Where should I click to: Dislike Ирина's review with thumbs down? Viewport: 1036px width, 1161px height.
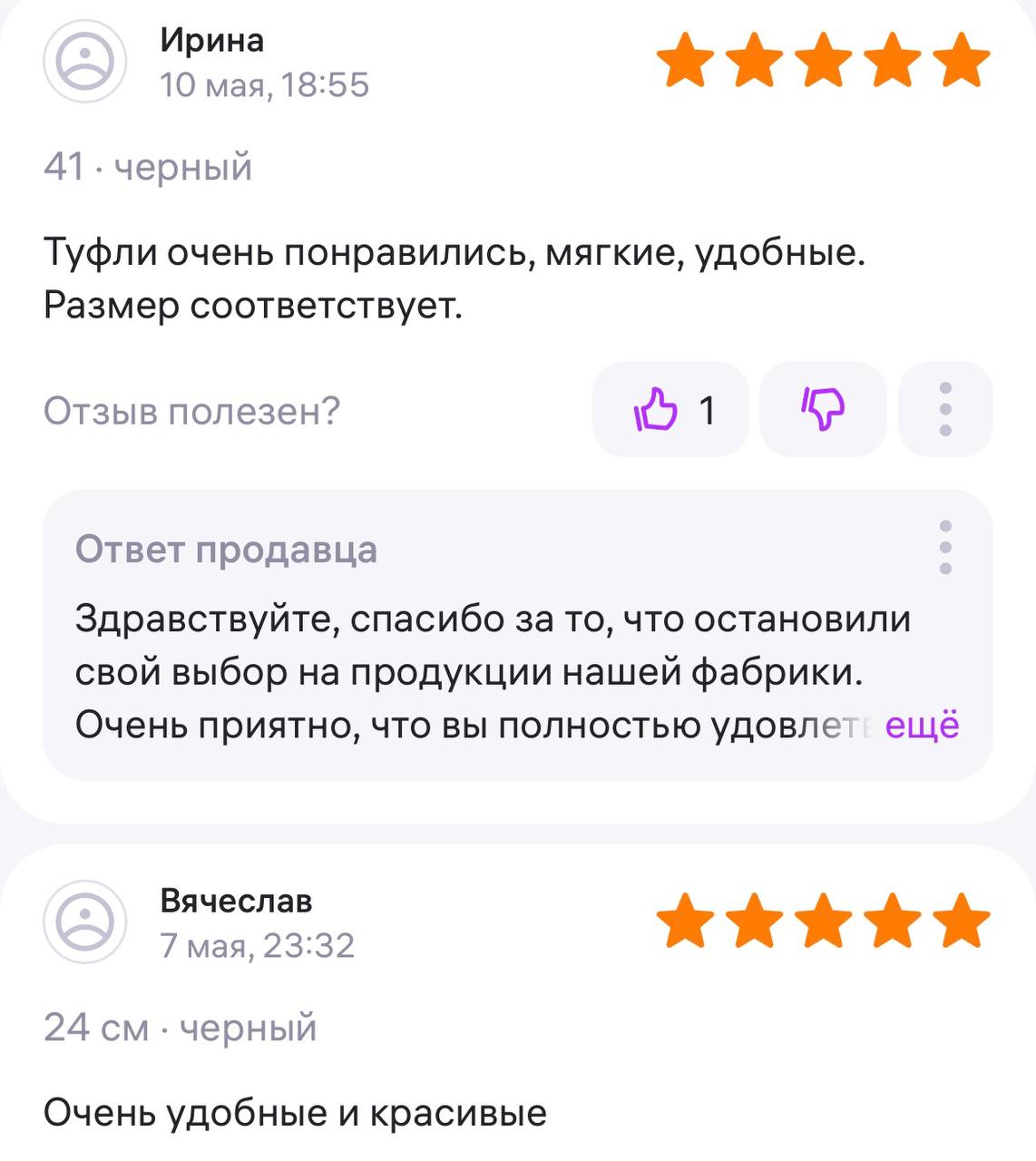[822, 410]
